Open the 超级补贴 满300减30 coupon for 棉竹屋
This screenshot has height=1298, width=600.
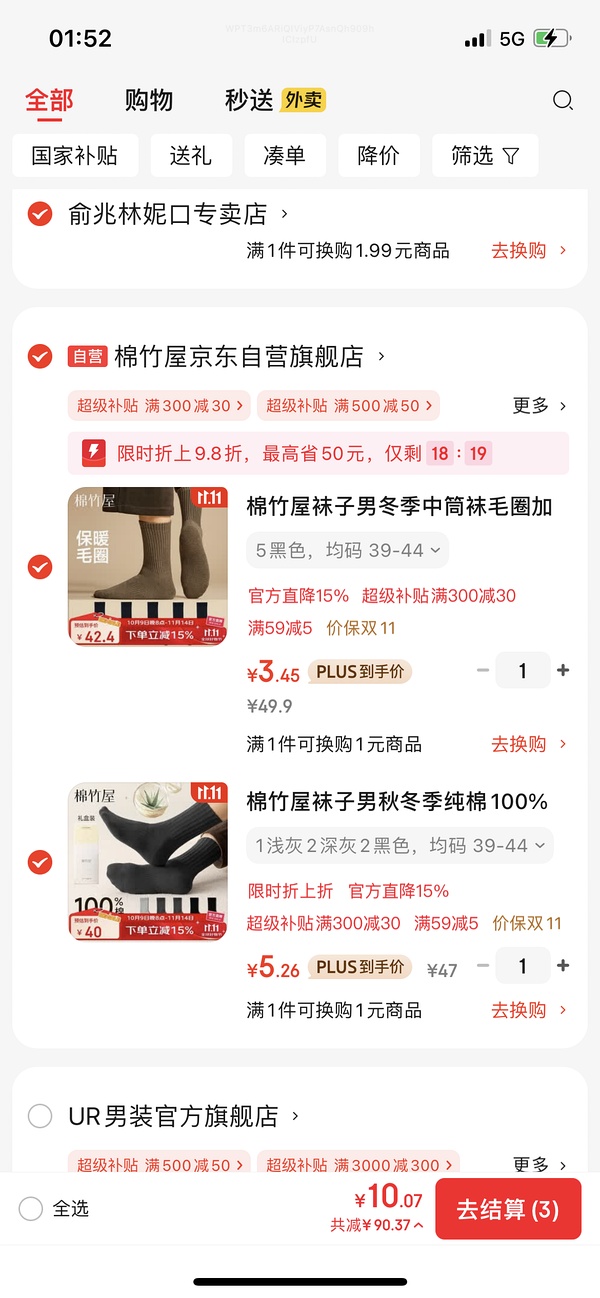[x=157, y=406]
